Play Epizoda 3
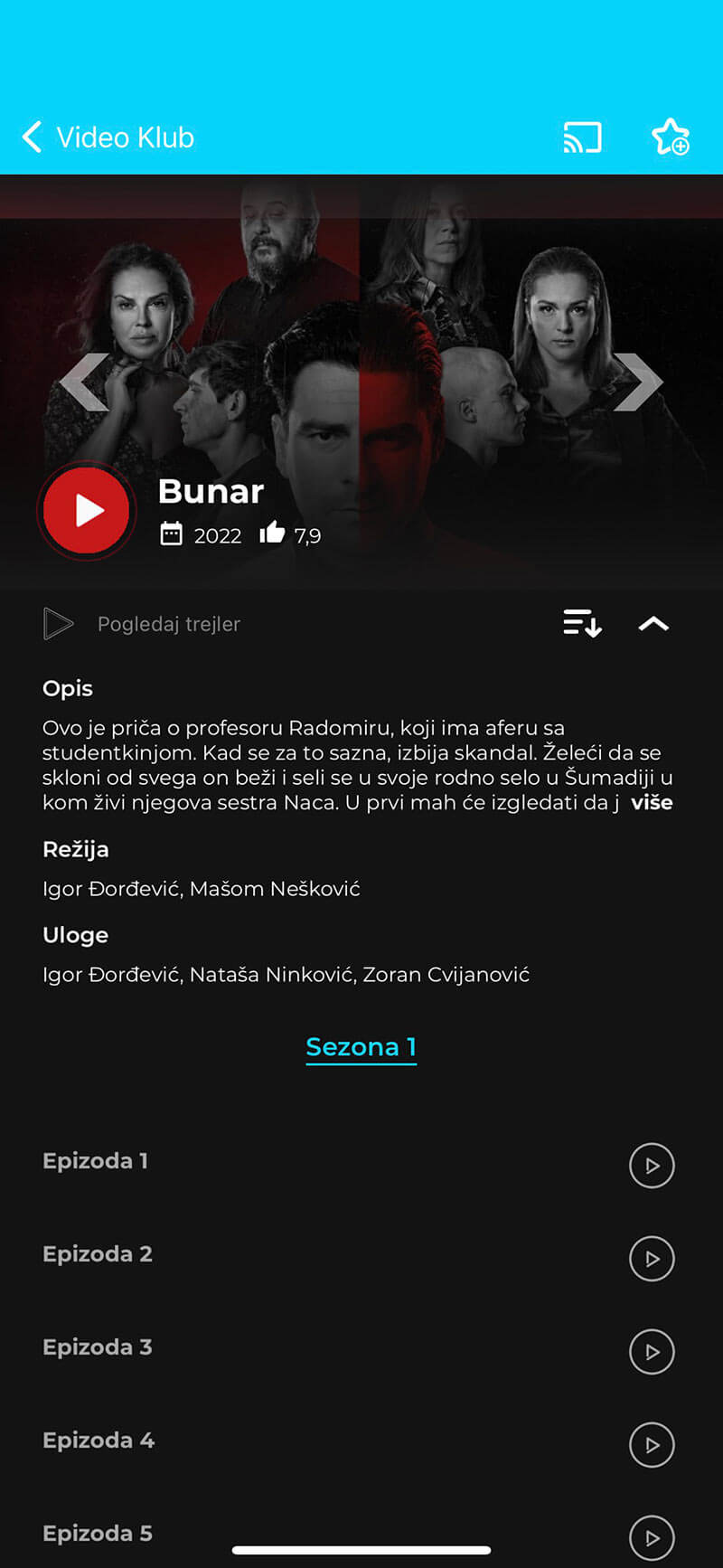The width and height of the screenshot is (723, 1568). [652, 1352]
